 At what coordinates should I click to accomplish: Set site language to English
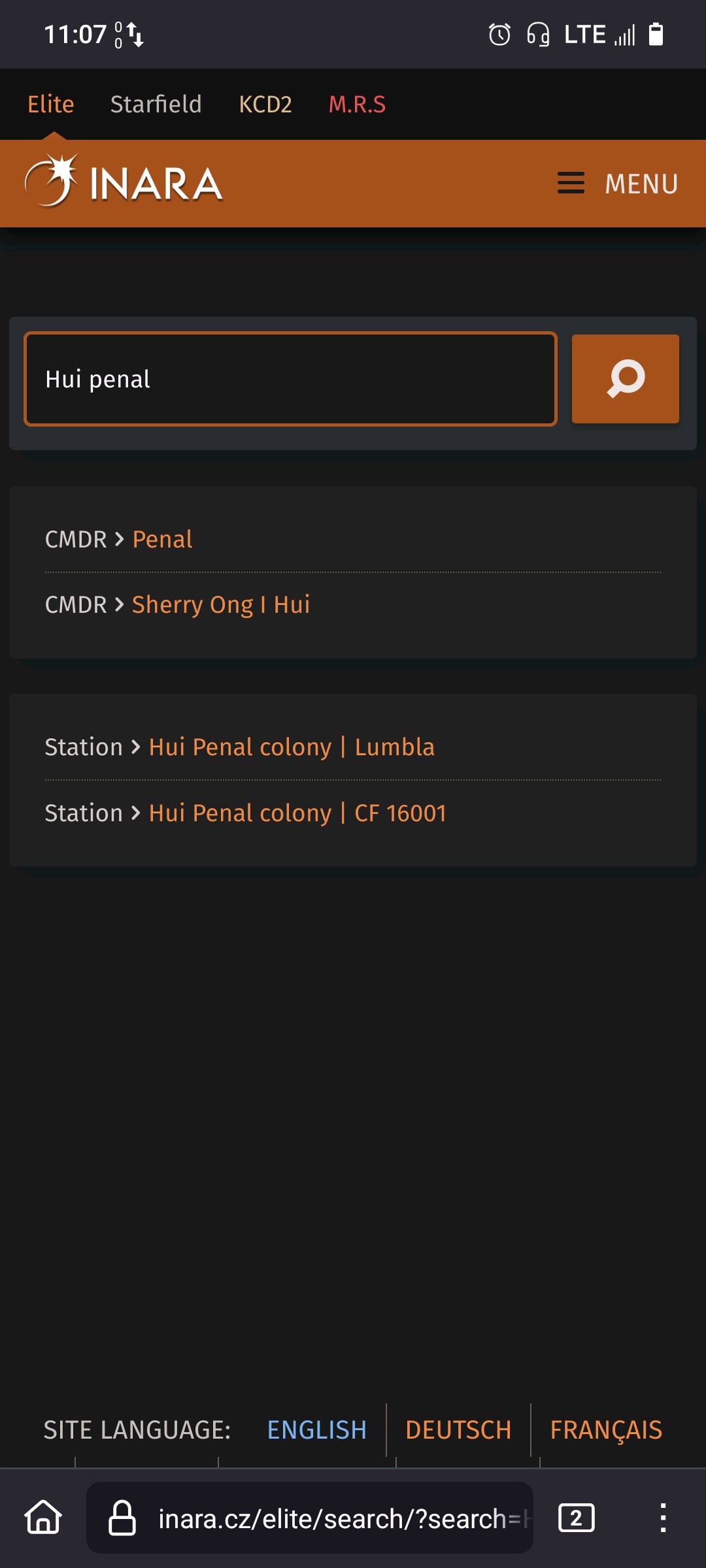pyautogui.click(x=317, y=1430)
